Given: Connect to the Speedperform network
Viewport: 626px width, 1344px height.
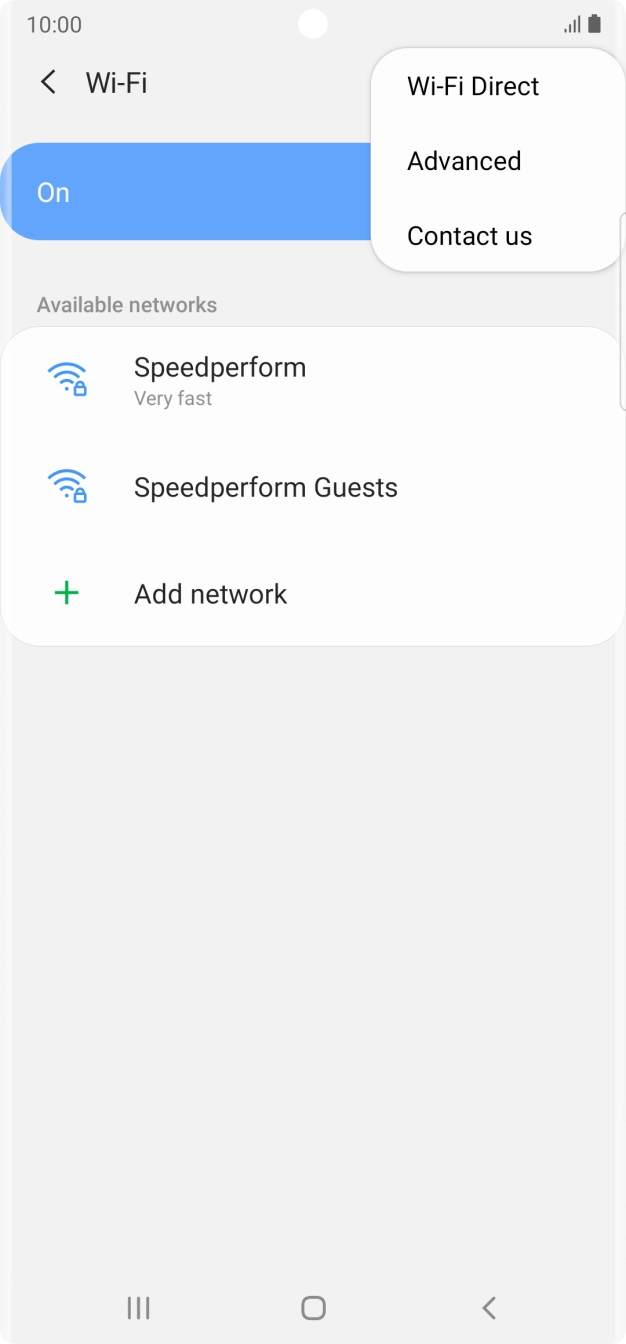Looking at the screenshot, I should (220, 380).
